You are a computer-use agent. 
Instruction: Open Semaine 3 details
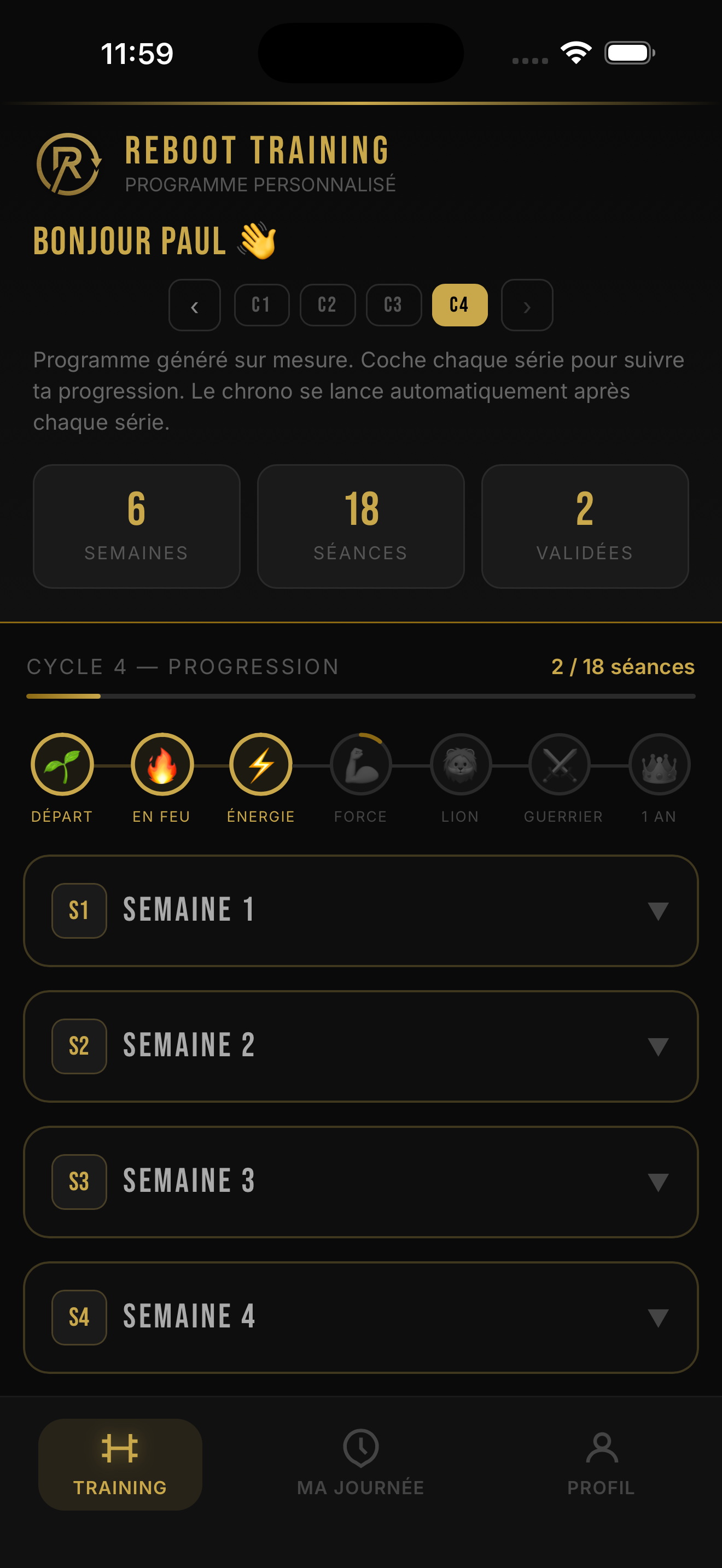360,1181
